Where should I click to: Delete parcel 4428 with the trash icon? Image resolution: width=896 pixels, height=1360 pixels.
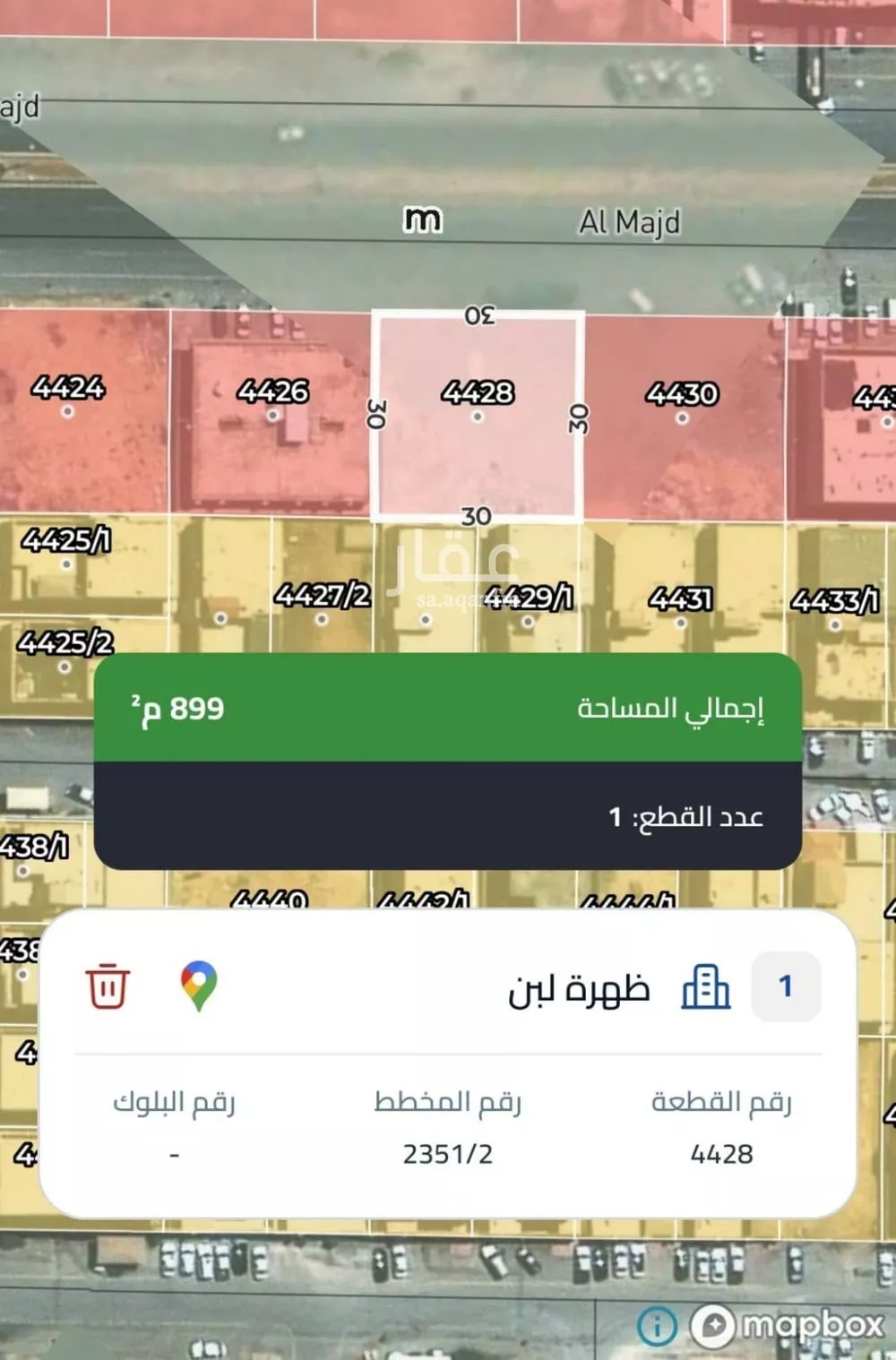coord(108,986)
